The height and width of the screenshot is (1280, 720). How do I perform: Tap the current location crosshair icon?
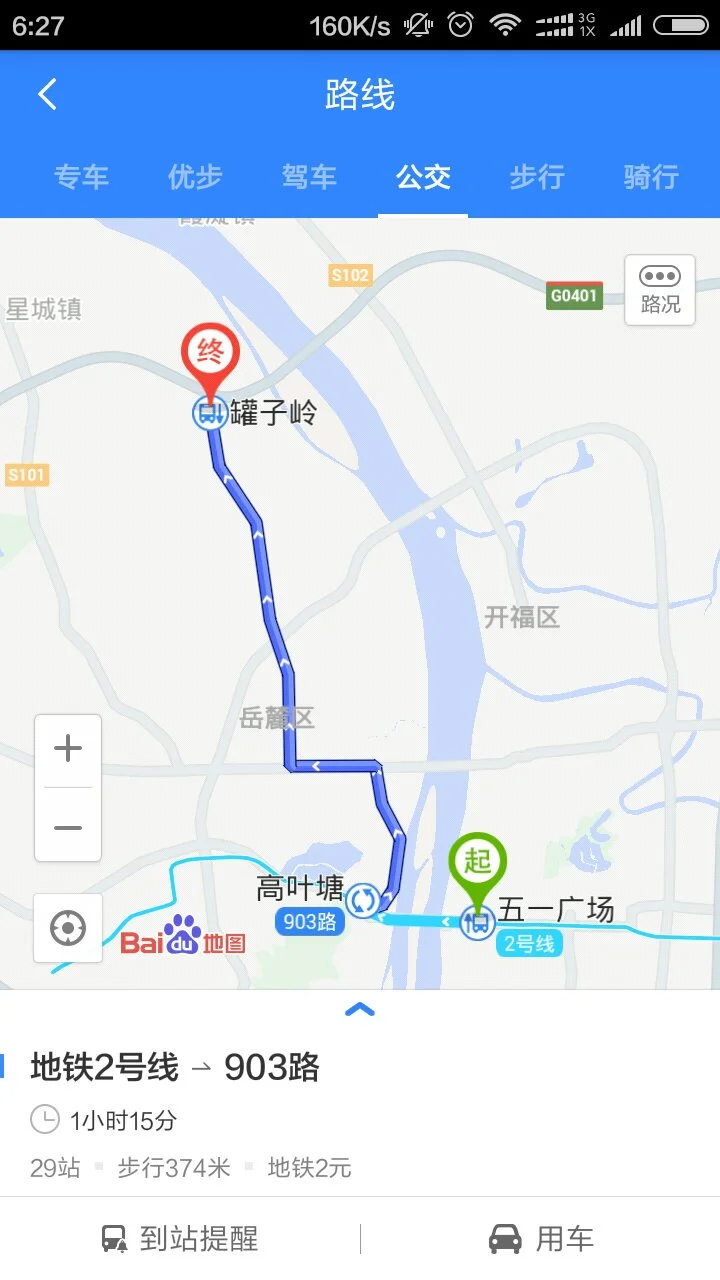(67, 928)
